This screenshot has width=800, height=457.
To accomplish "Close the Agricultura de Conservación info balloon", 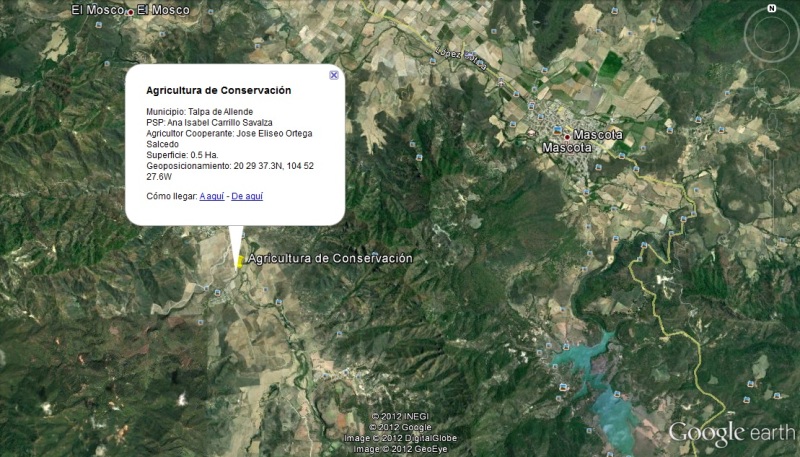I will click(x=334, y=75).
